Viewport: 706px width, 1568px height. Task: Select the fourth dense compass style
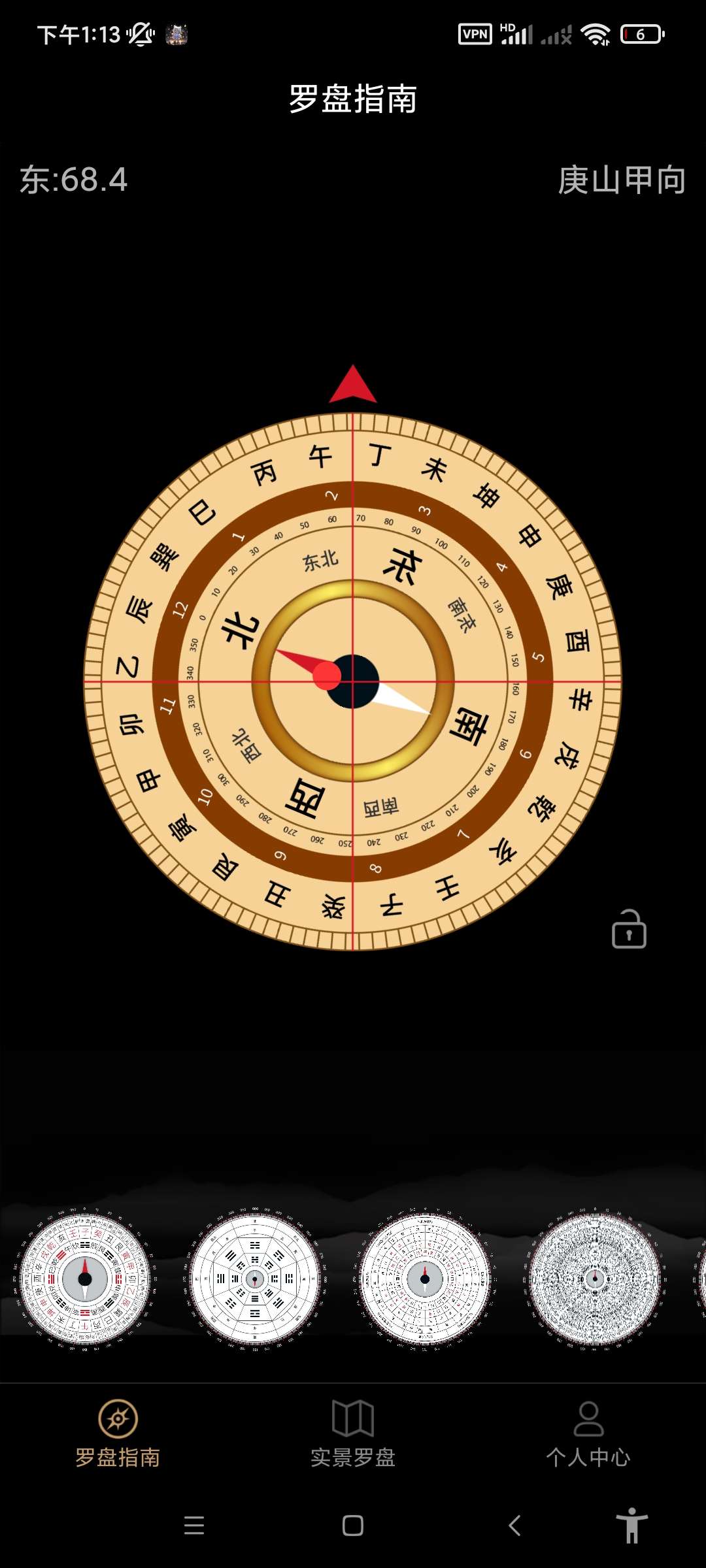pyautogui.click(x=595, y=1279)
